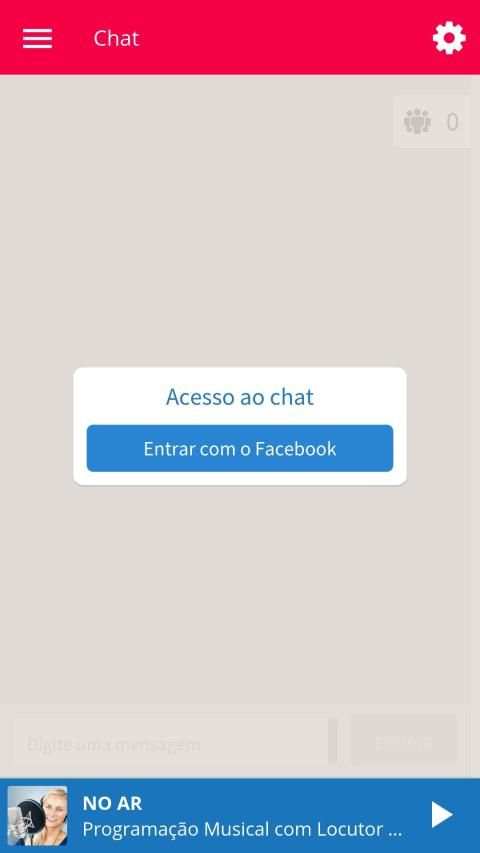This screenshot has height=853, width=480.
Task: Tap Entrar com o Facebook button
Action: pyautogui.click(x=240, y=449)
